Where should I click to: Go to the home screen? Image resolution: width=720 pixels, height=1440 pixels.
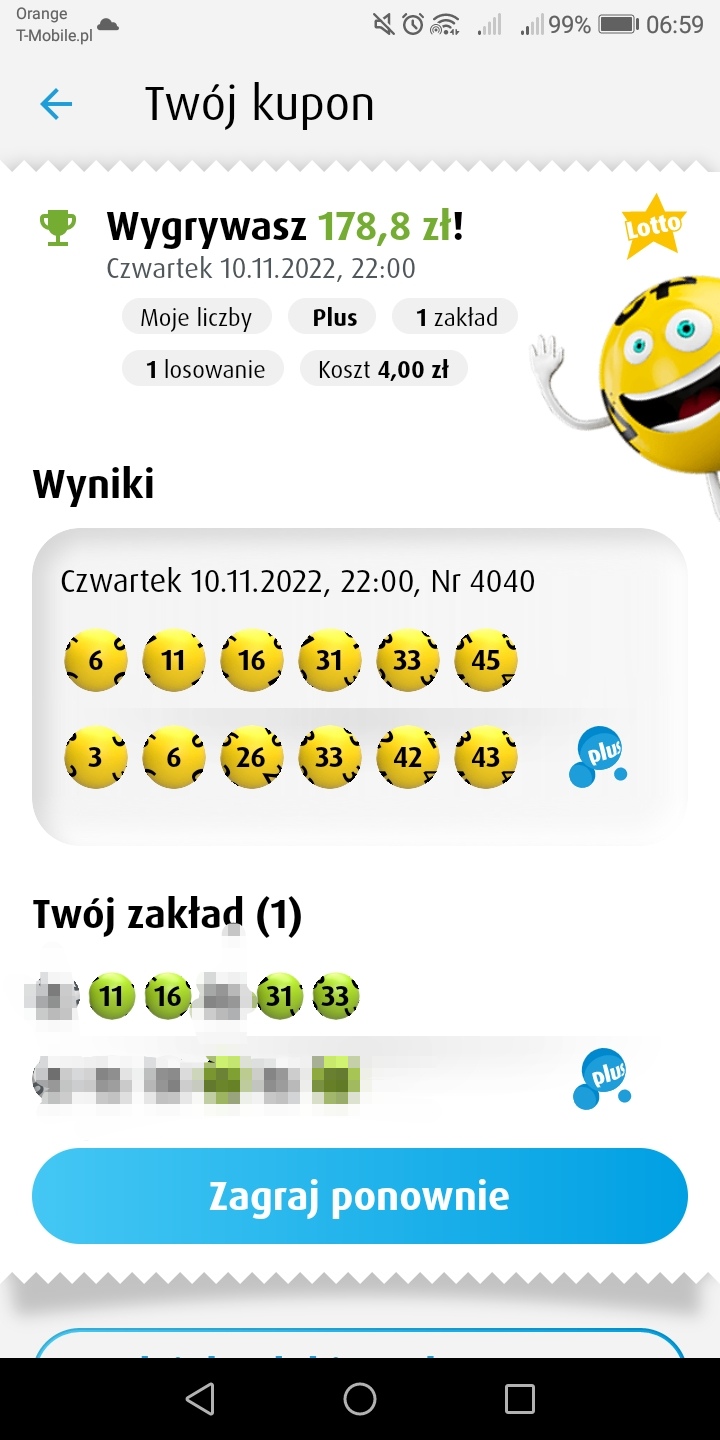point(360,1398)
